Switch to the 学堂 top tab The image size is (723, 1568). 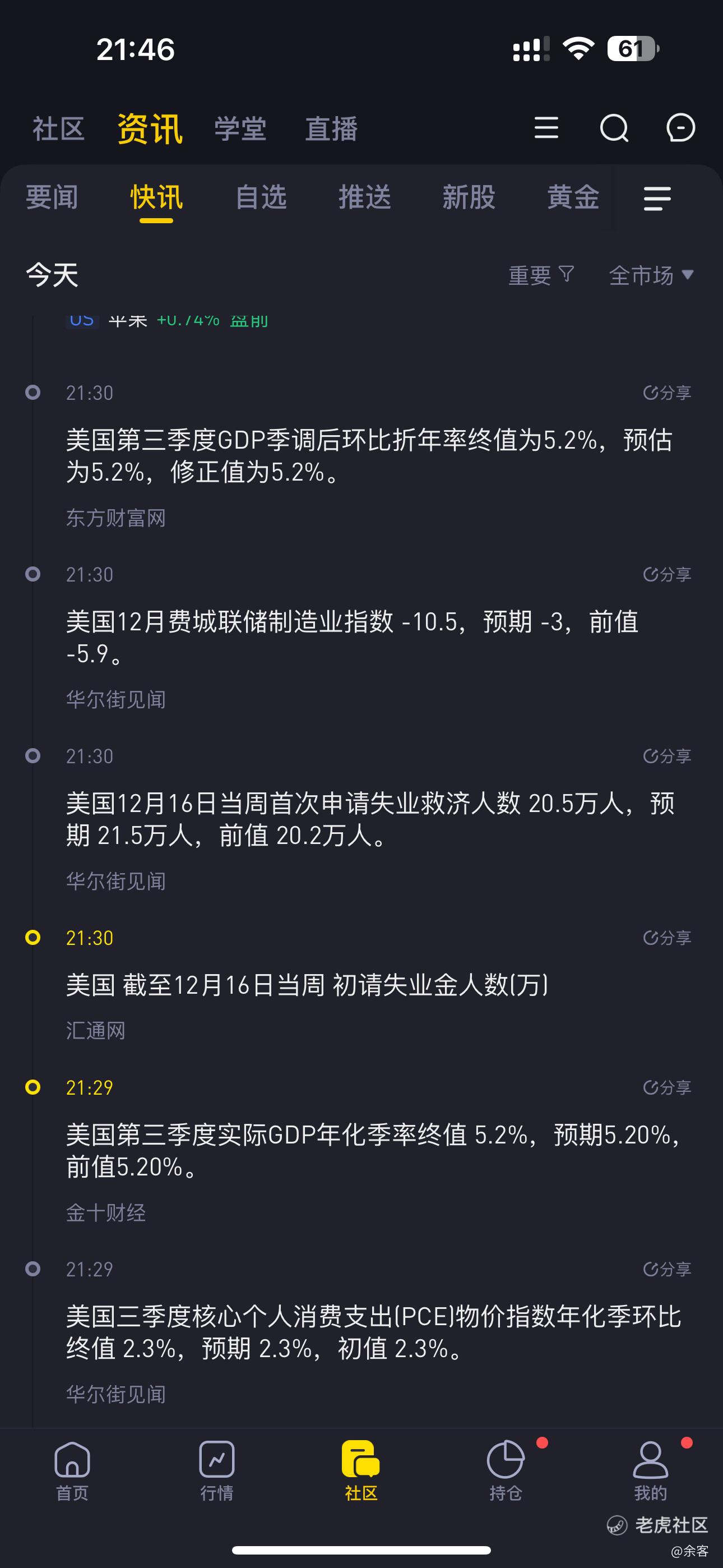coord(240,129)
